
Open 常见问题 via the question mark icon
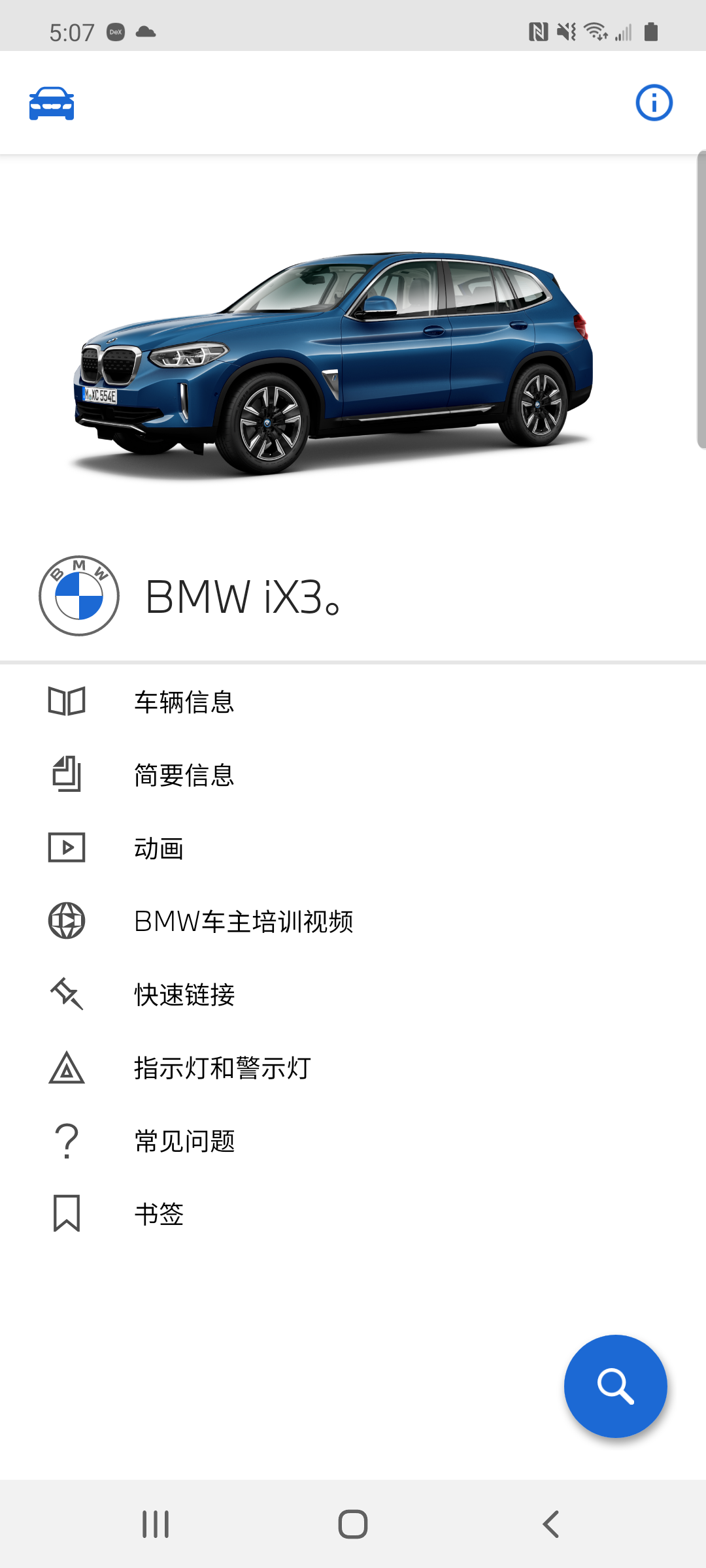click(66, 1141)
